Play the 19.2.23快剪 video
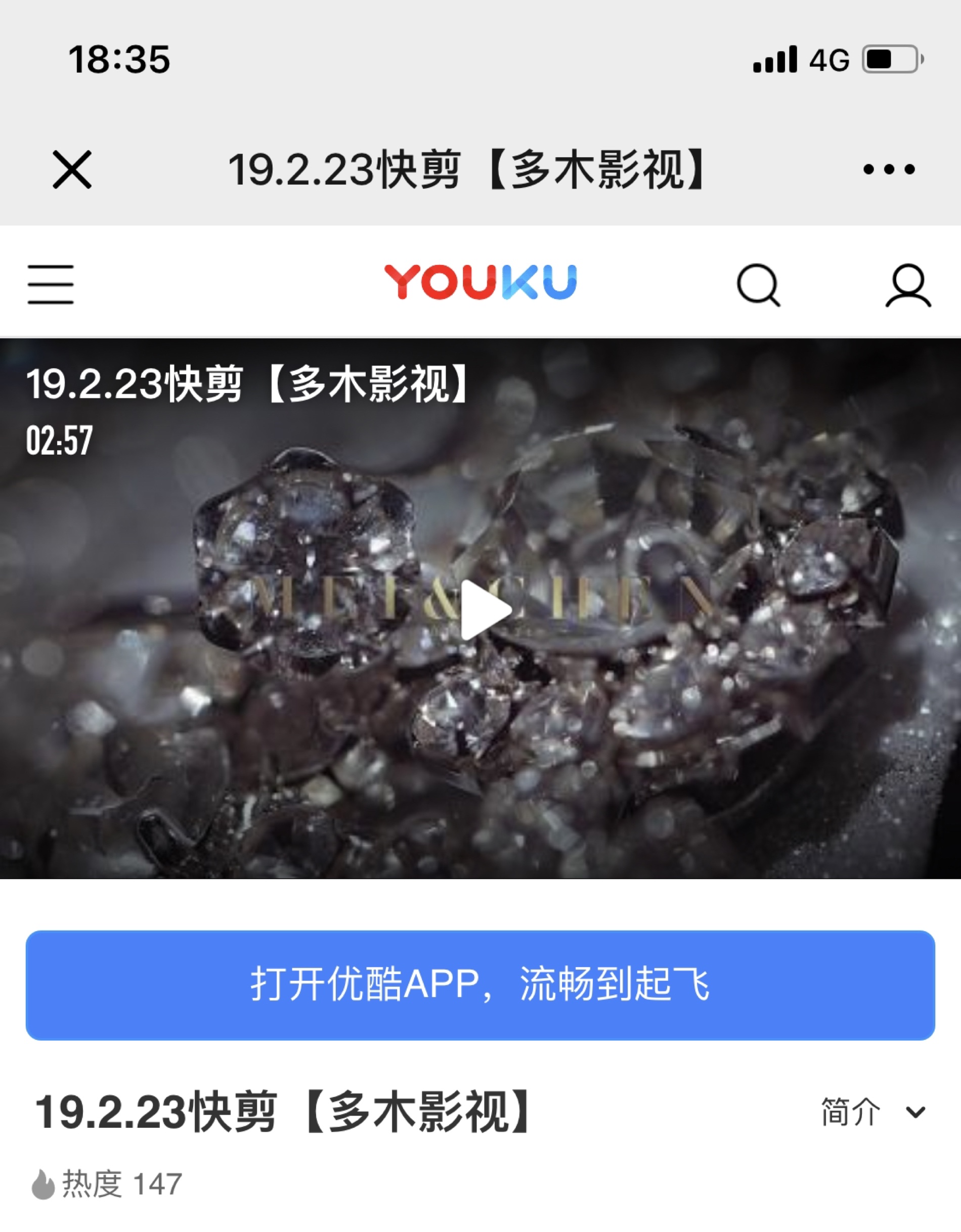961x1232 pixels. click(x=484, y=610)
